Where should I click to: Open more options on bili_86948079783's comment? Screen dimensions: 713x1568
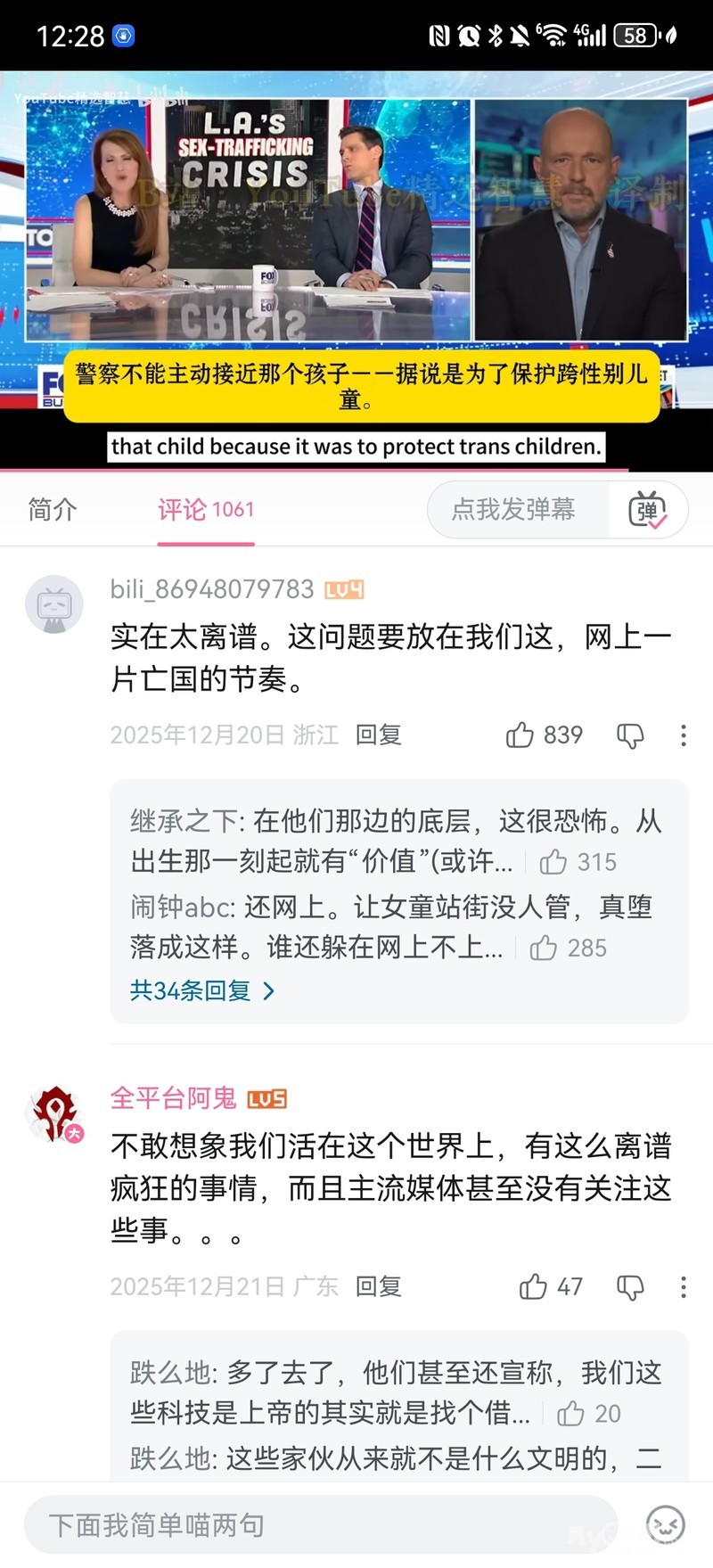684,735
